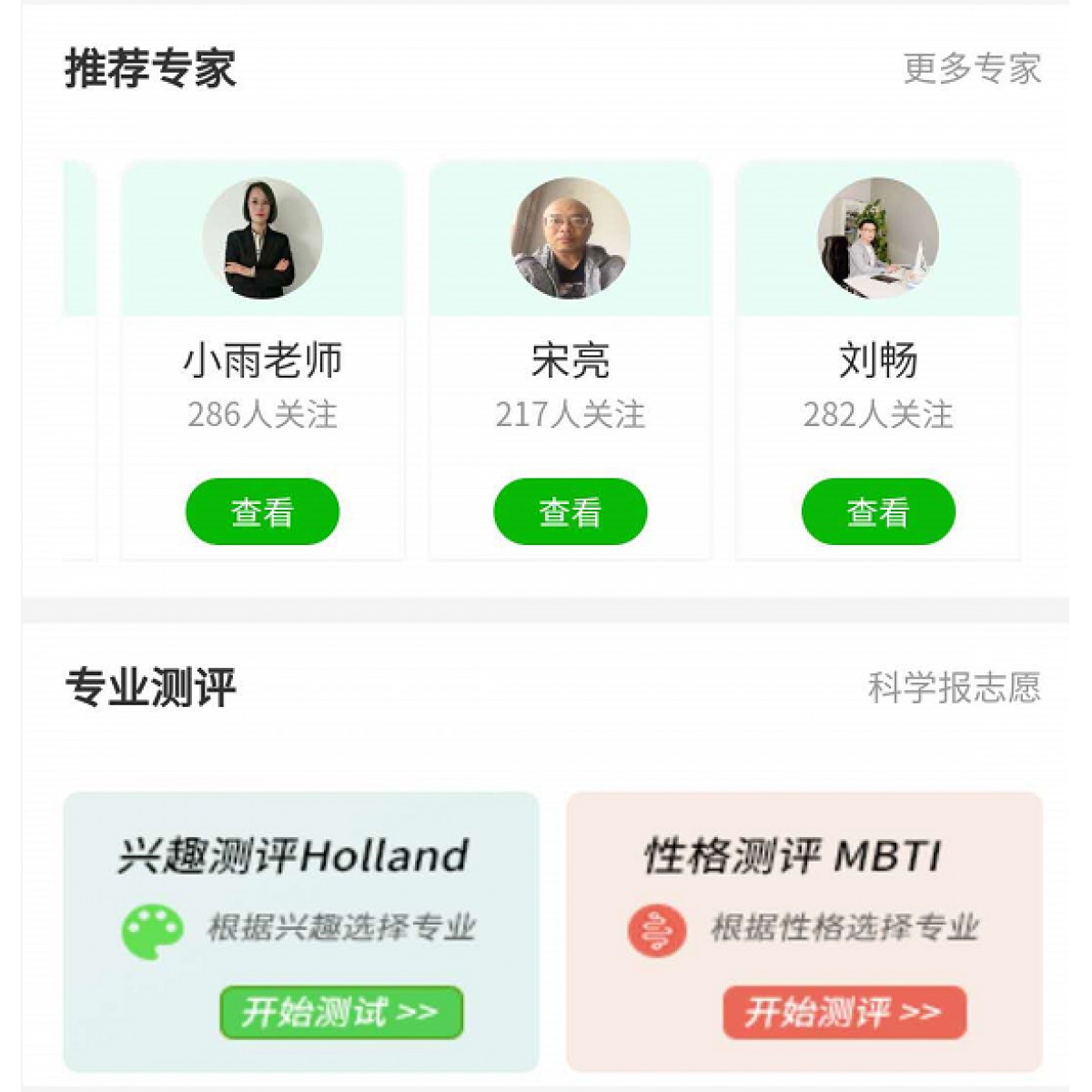The height and width of the screenshot is (1092, 1092).
Task: Open 小雨老师's expert card
Action: pyautogui.click(x=262, y=359)
